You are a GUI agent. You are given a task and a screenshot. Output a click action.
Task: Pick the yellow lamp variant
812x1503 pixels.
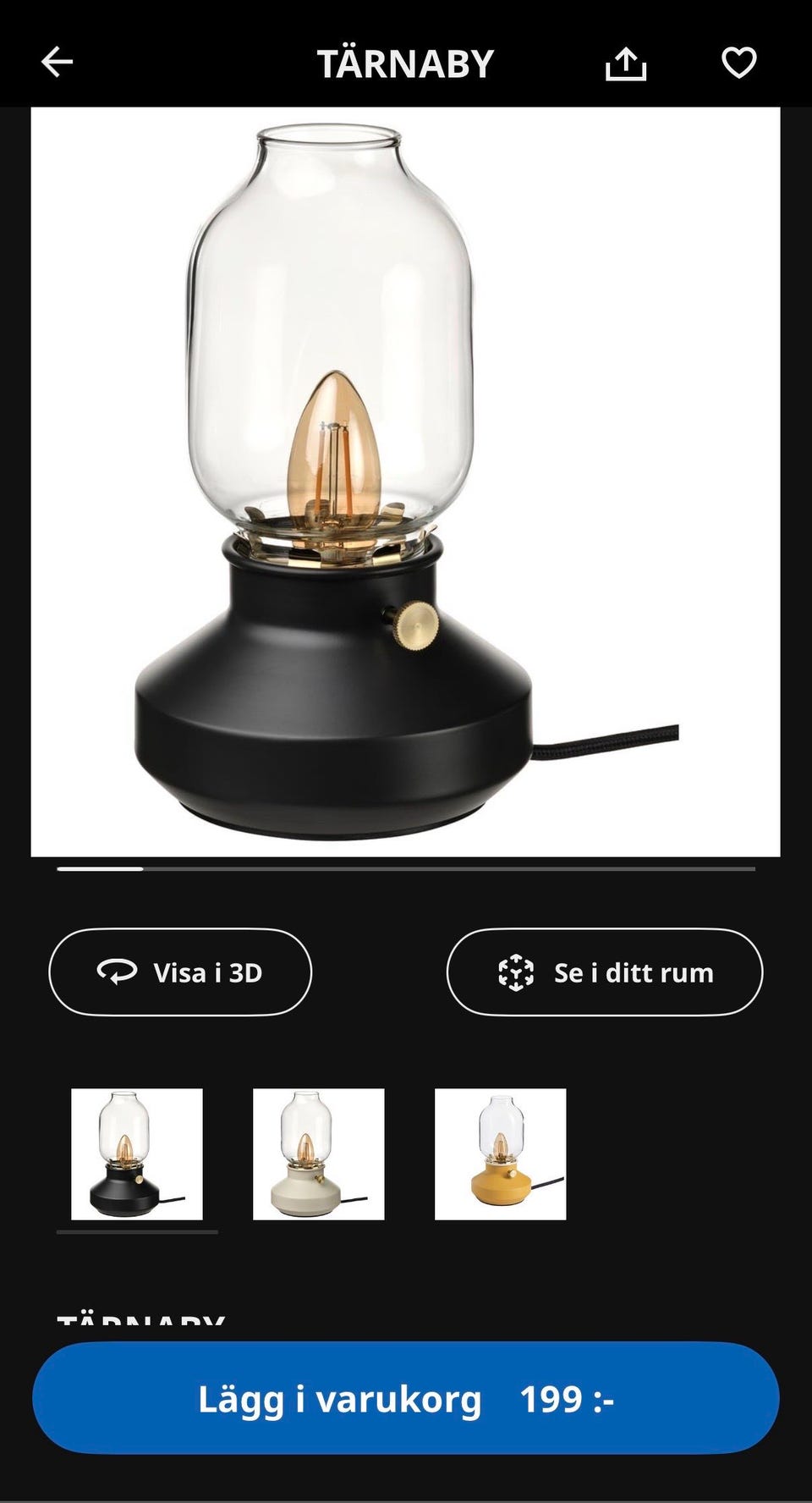tap(500, 1154)
